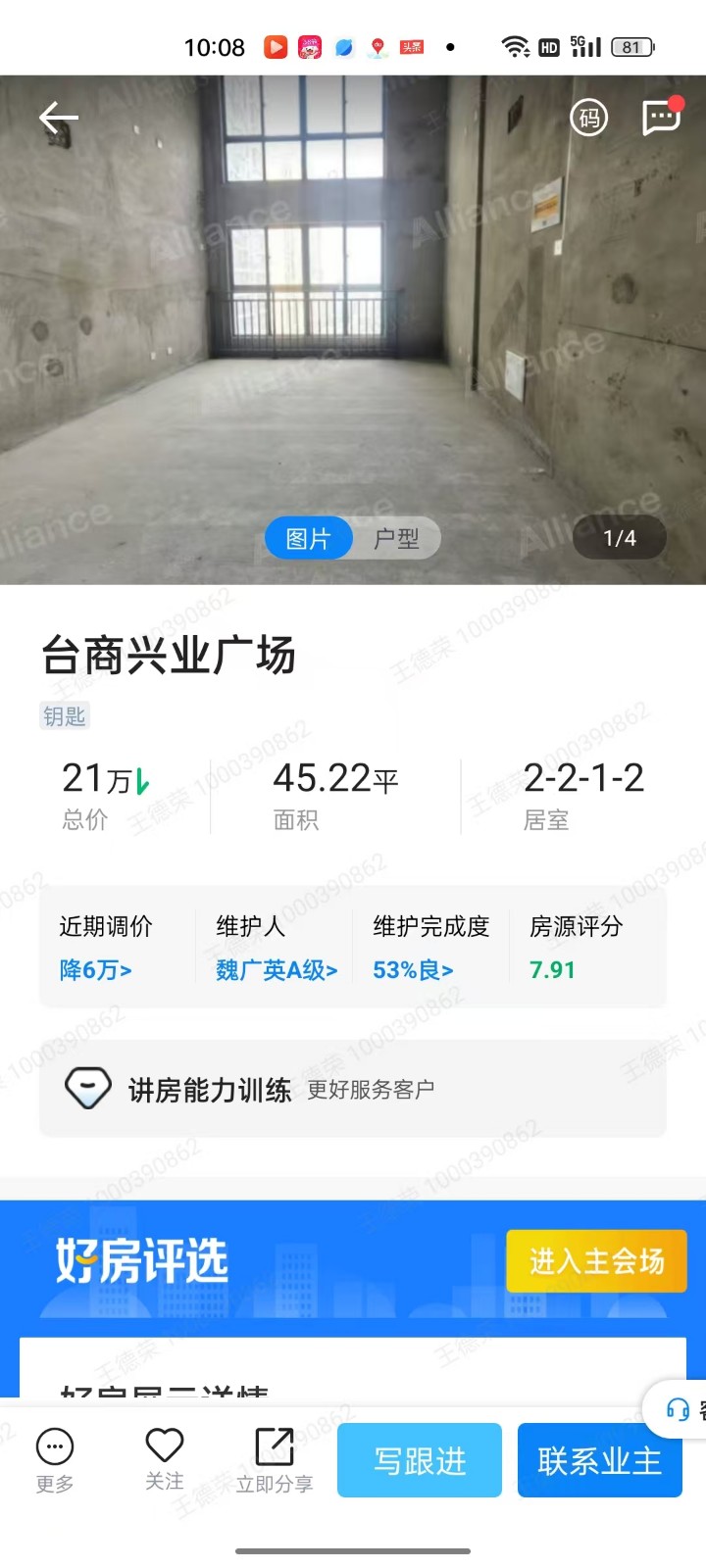The height and width of the screenshot is (1568, 706).
Task: Tap the 进入主会场 button
Action: click(596, 1261)
